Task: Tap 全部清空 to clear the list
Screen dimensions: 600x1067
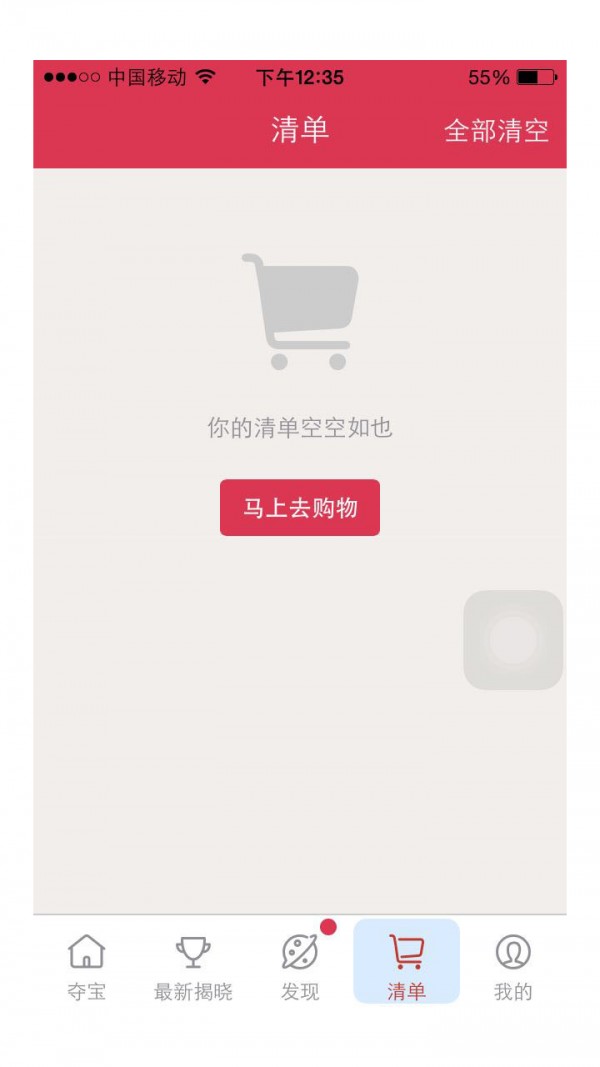Action: [496, 131]
